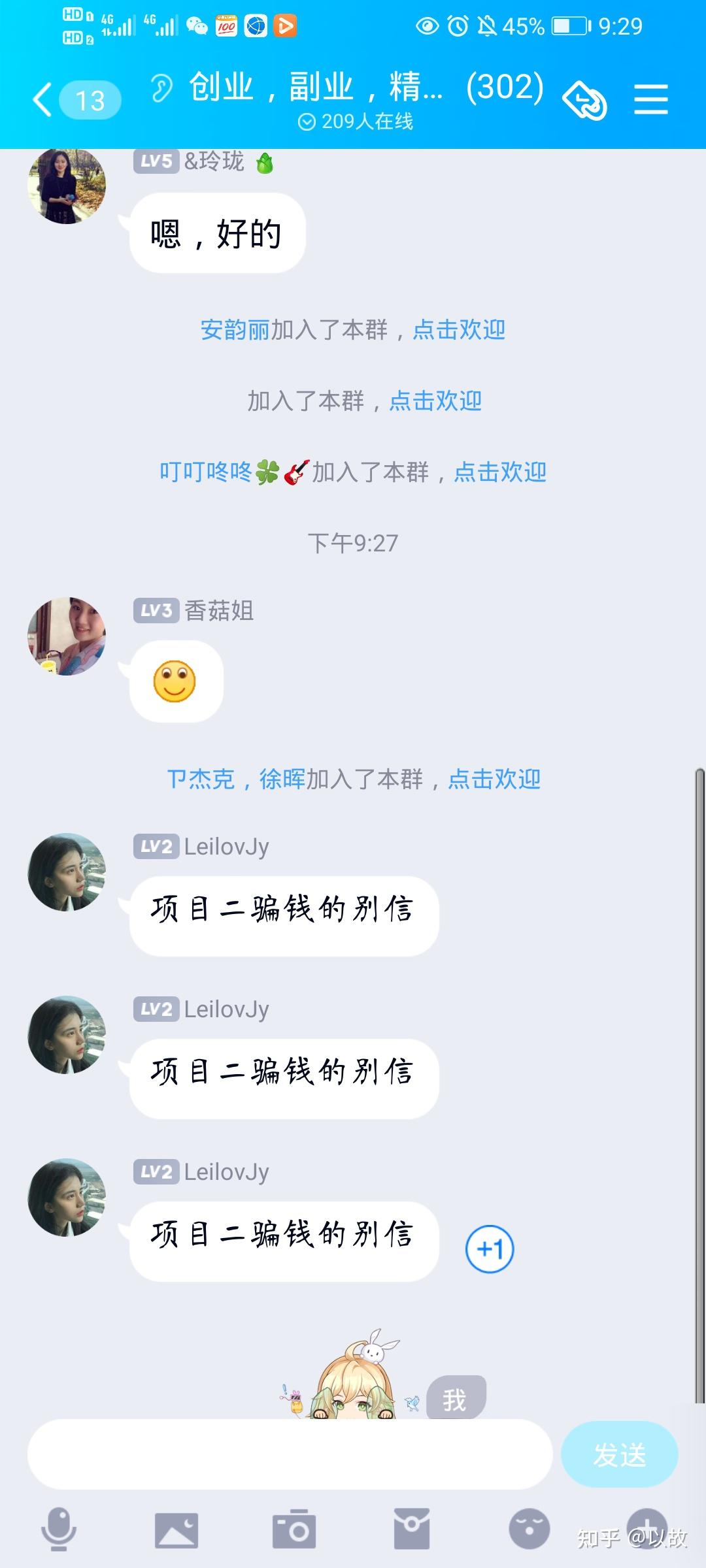Send a red packet
Screen dimensions: 706x1568
[x=412, y=1529]
